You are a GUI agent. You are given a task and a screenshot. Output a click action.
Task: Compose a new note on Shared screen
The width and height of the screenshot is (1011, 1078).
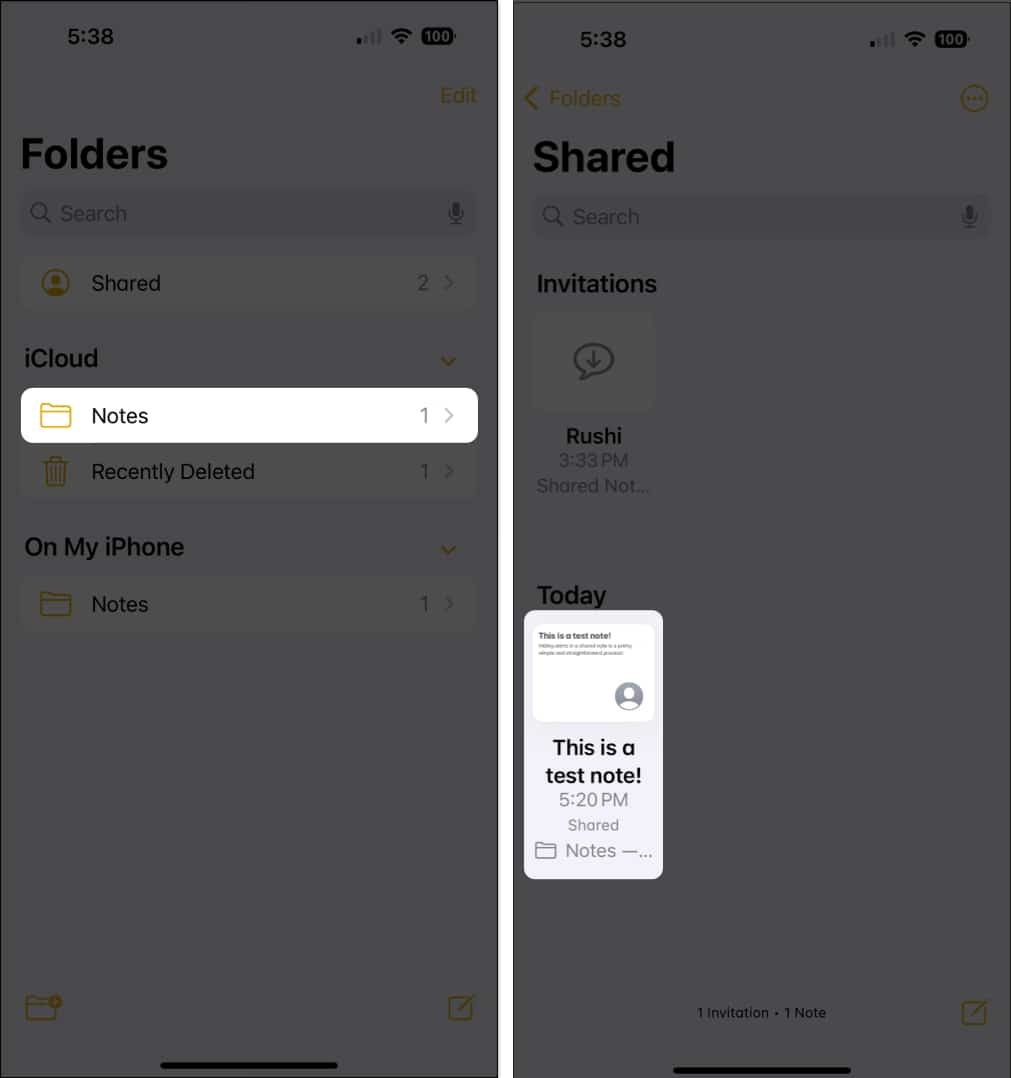[973, 1012]
